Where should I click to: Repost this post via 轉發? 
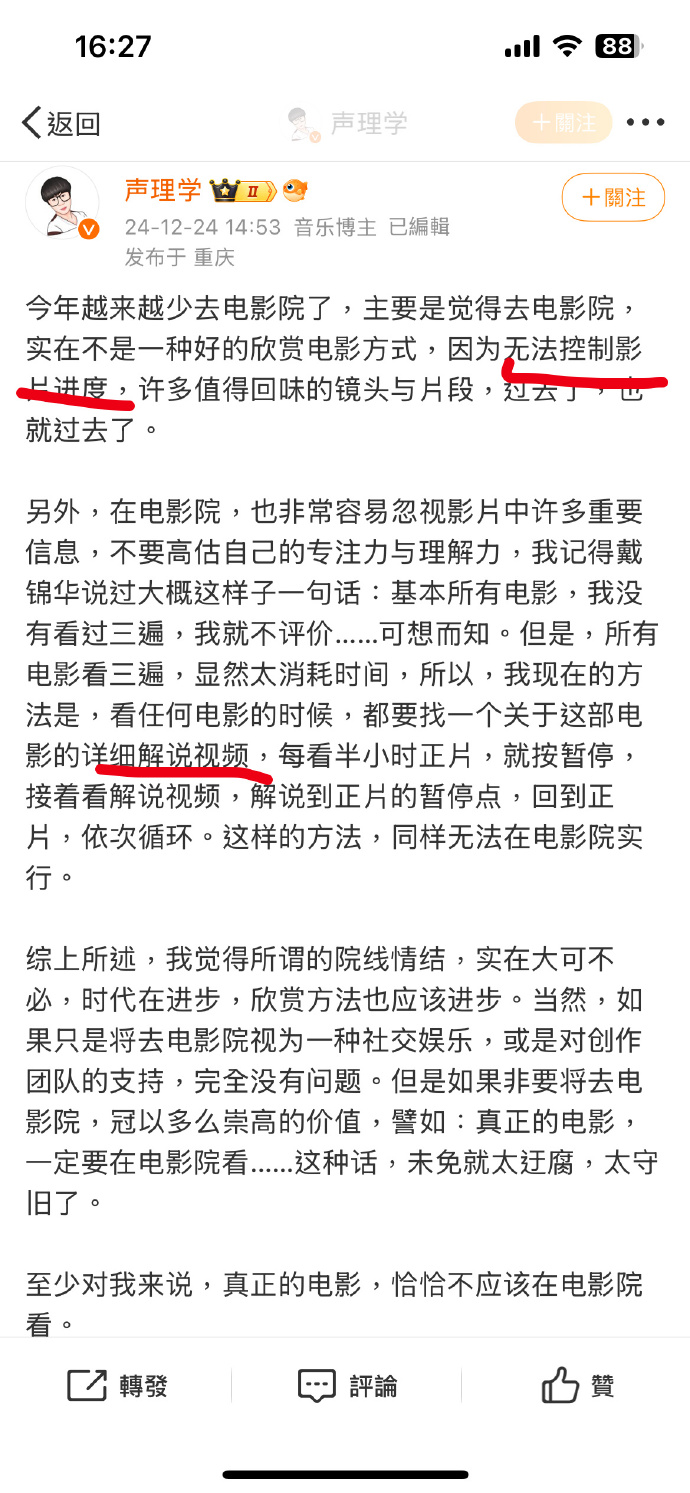coord(117,1385)
